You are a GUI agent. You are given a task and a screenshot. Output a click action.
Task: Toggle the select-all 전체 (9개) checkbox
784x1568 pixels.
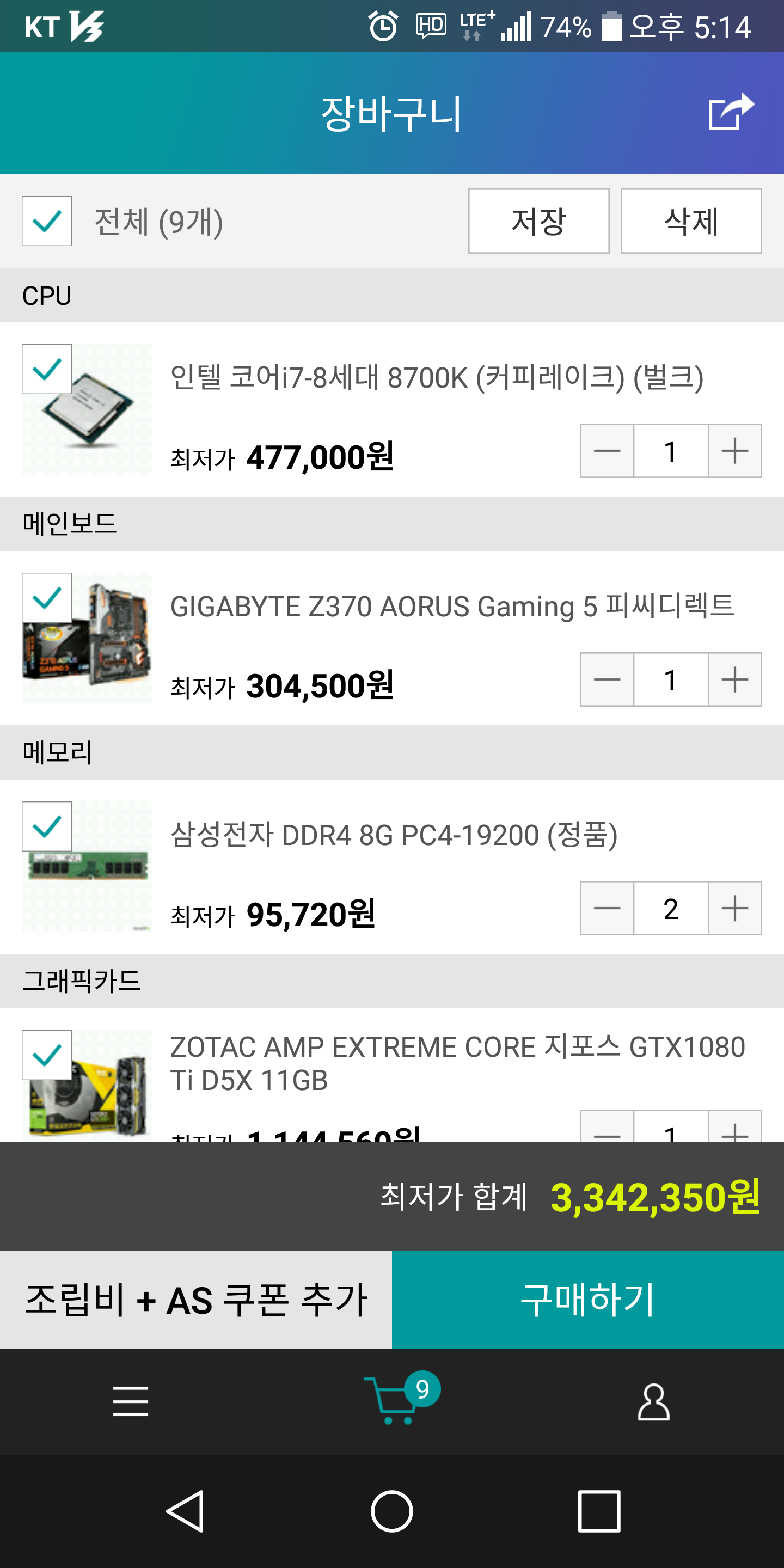[x=47, y=221]
